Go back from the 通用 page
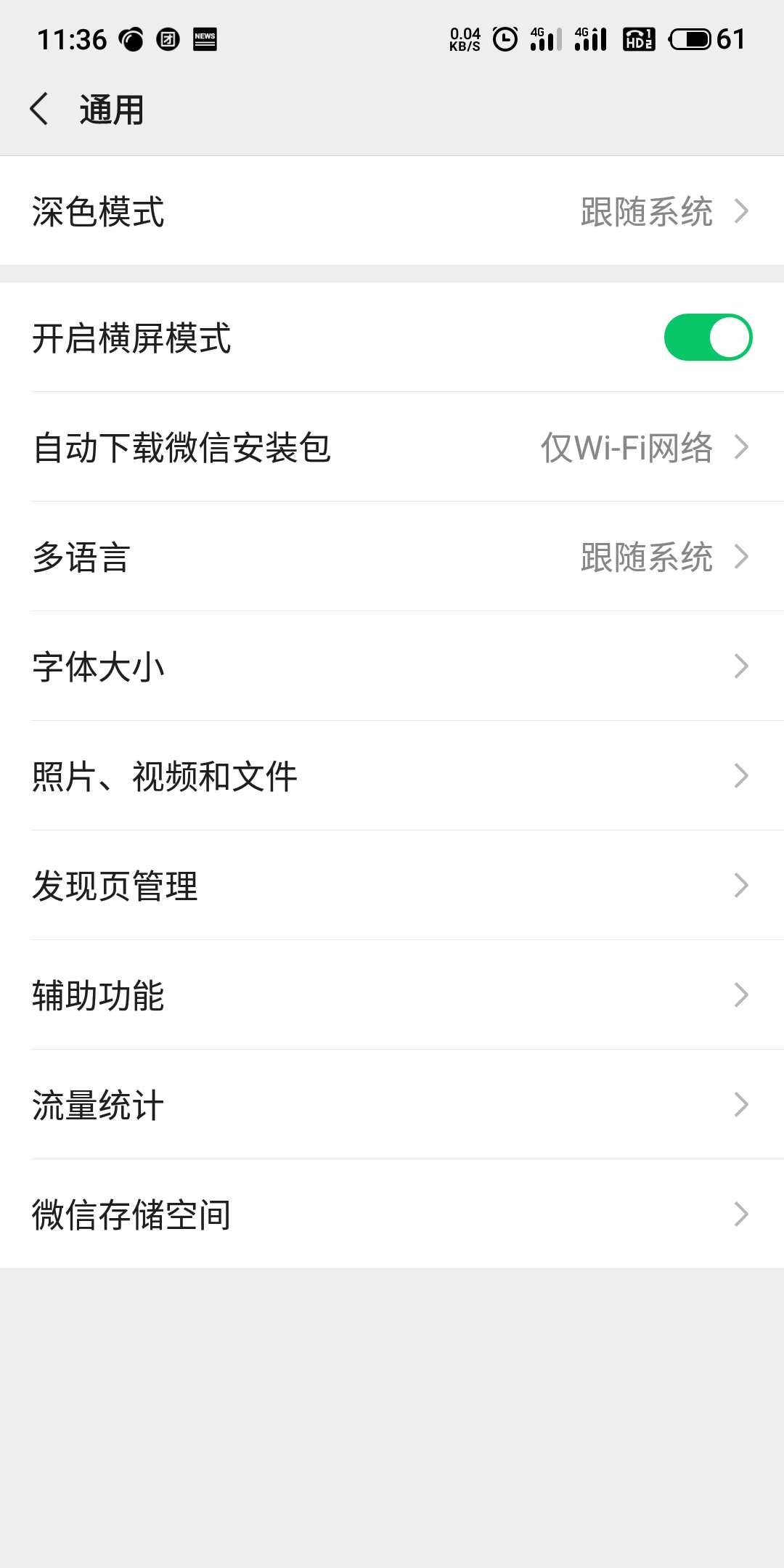 pyautogui.click(x=40, y=110)
